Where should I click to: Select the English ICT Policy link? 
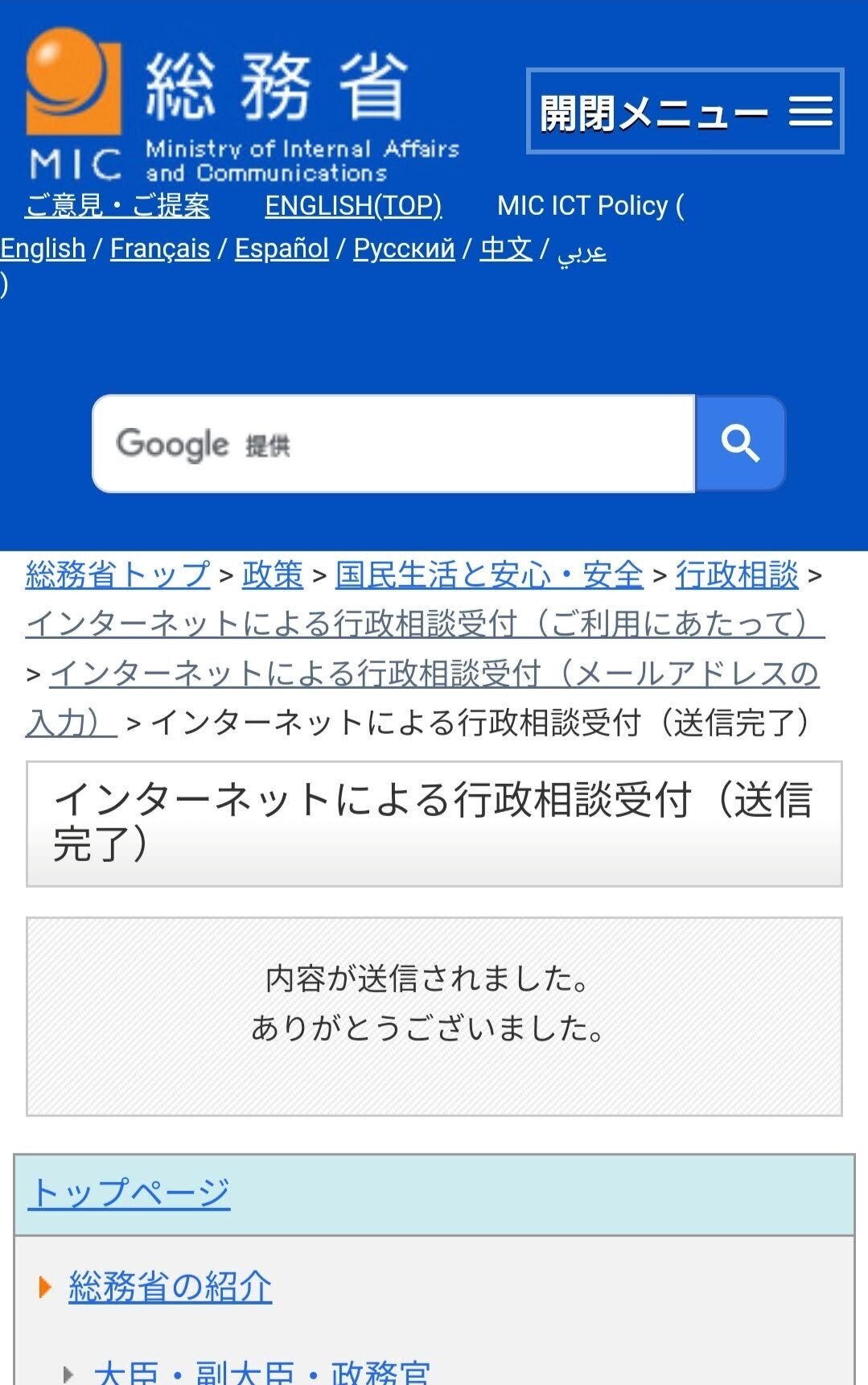(x=43, y=249)
